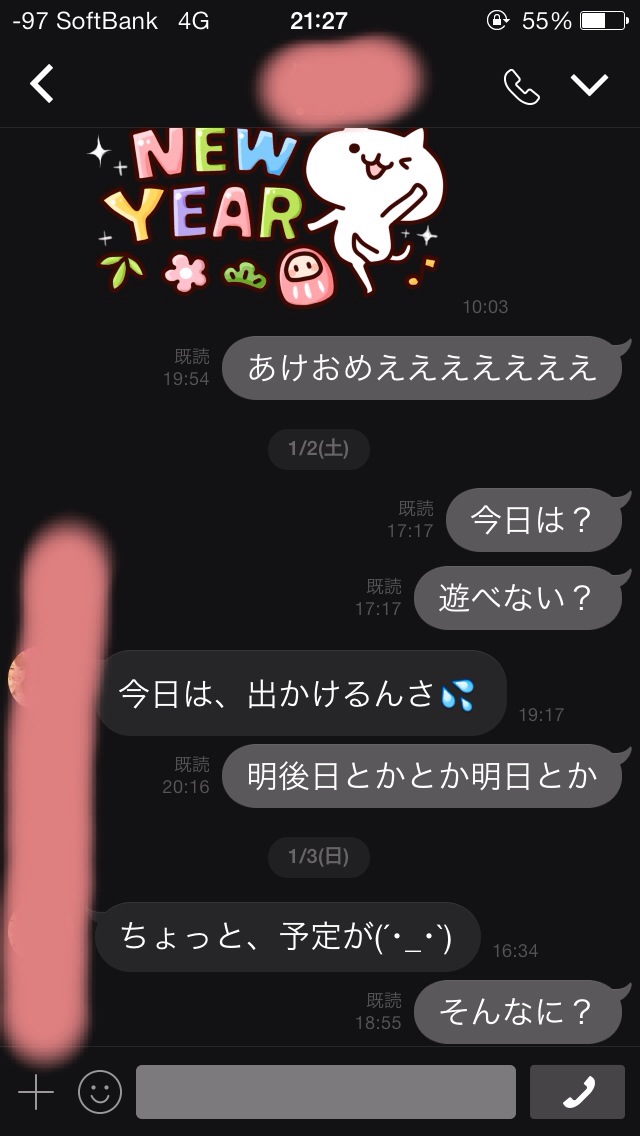
Task: Tap the New Year cat sticker
Action: (271, 215)
